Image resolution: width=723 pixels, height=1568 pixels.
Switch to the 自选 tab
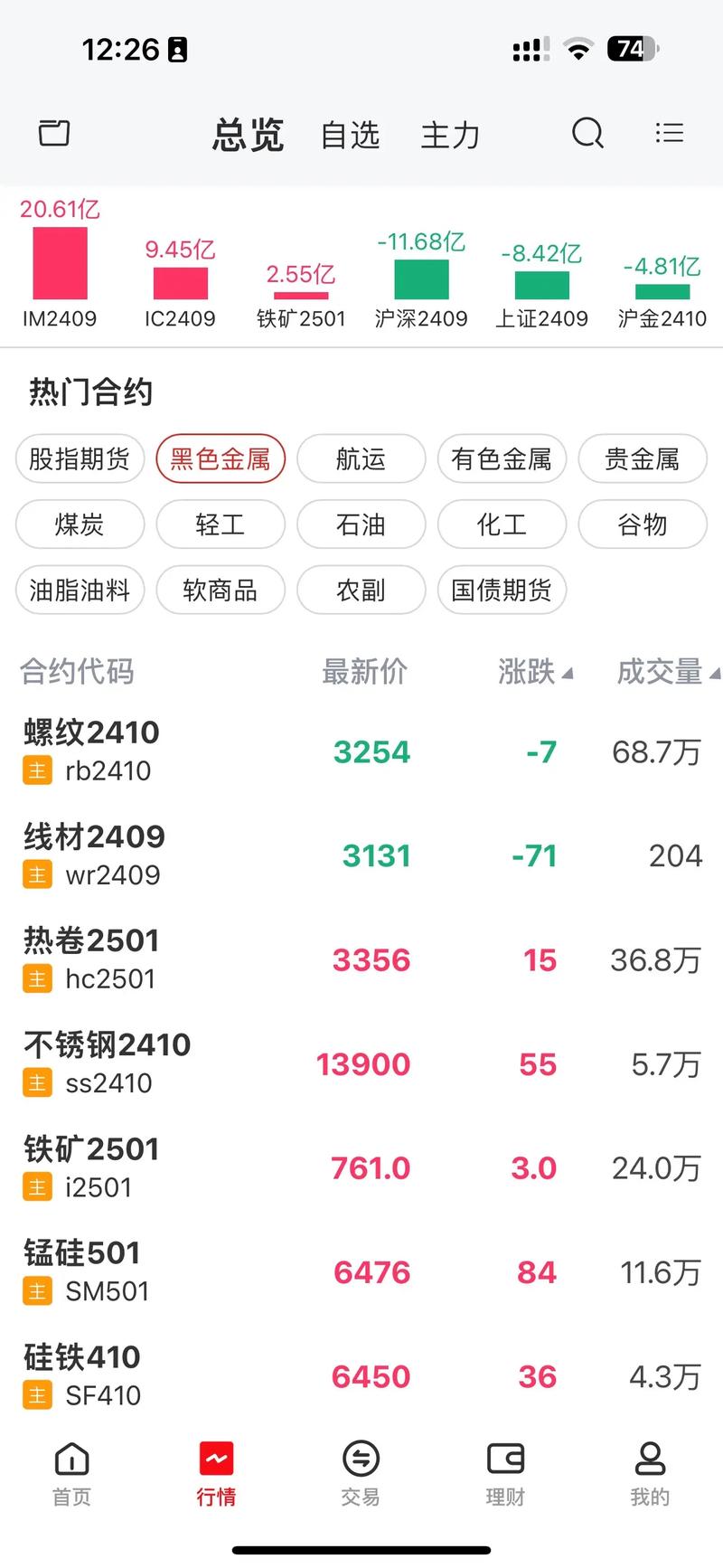tap(350, 134)
